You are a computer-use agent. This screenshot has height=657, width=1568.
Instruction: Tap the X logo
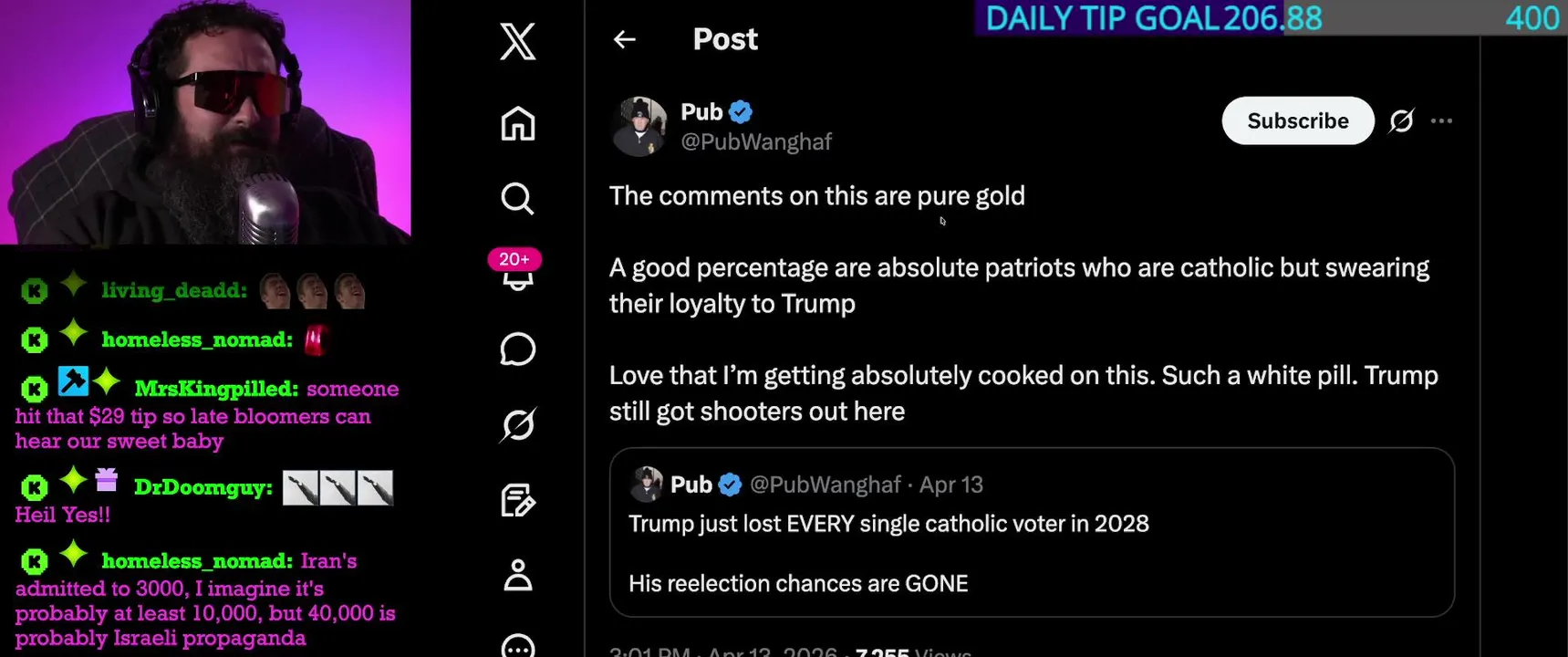pyautogui.click(x=518, y=42)
